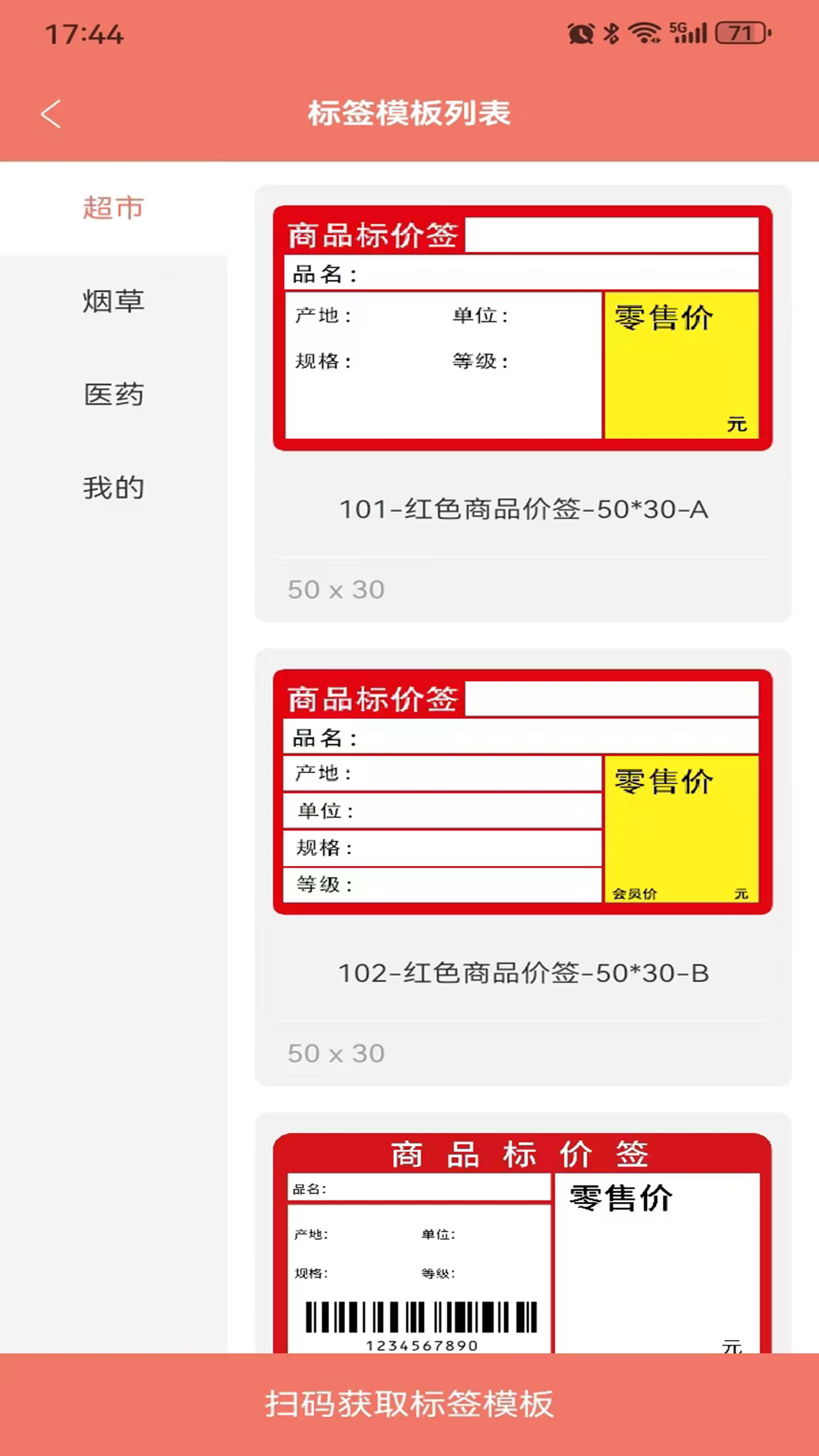The width and height of the screenshot is (819, 1456).
Task: Tap the Bluetooth icon in the status bar
Action: pyautogui.click(x=610, y=32)
